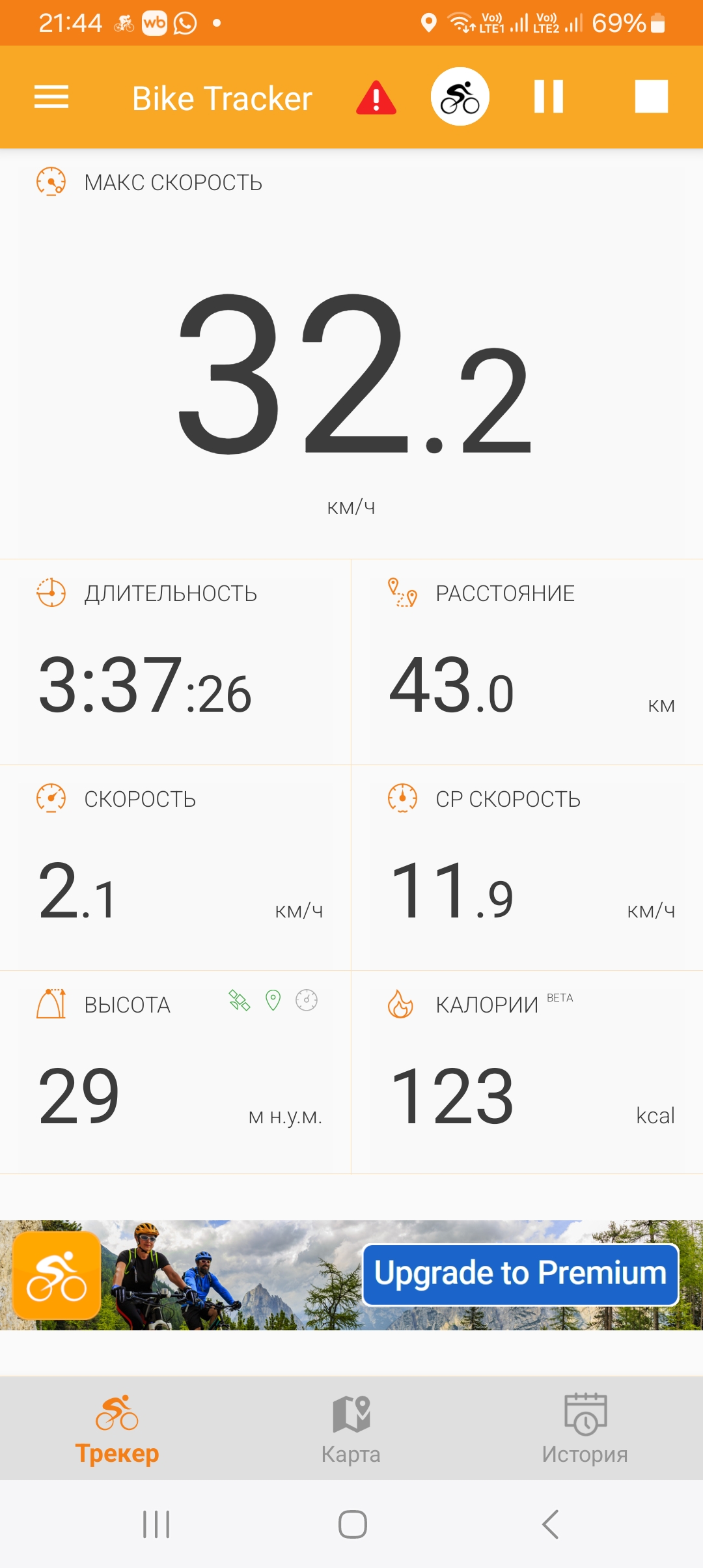Tap Upgrade to Premium banner
This screenshot has height=1568, width=703.
[521, 1275]
